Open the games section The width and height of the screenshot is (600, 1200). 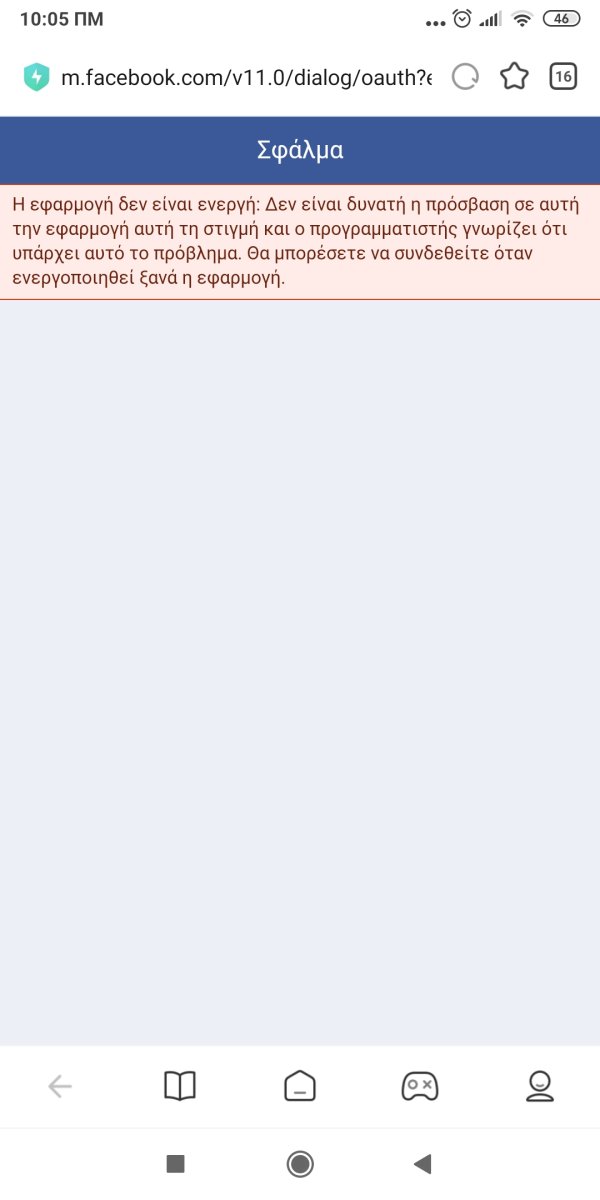click(419, 1086)
